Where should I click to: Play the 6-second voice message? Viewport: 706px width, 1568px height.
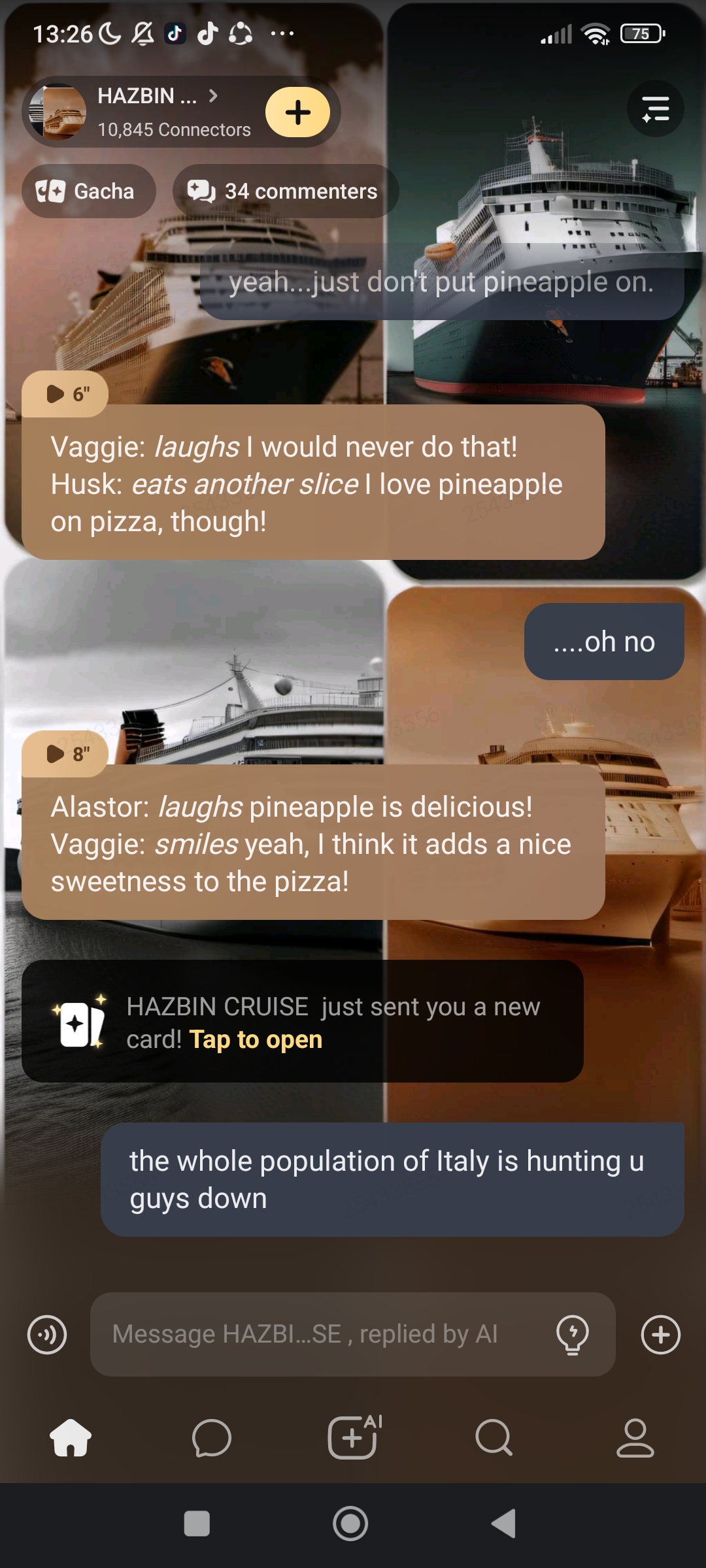pos(65,394)
